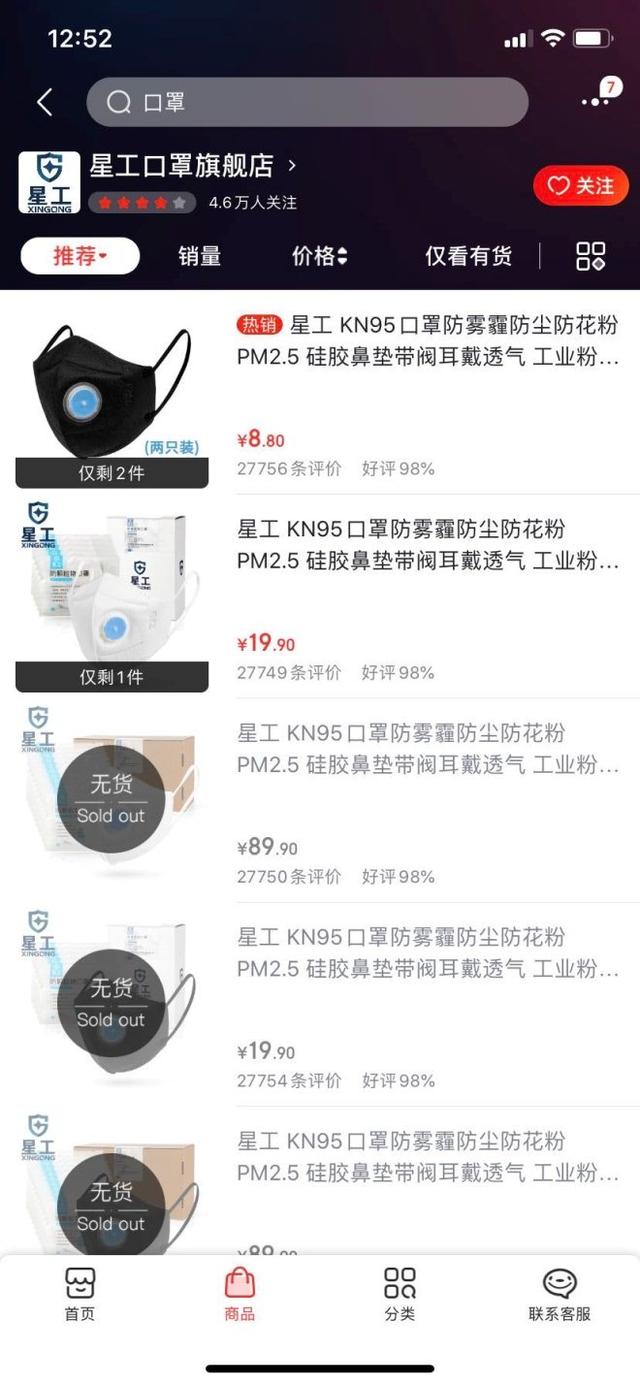Viewport: 640px width, 1385px height.
Task: Go to the 首页 tab
Action: pyautogui.click(x=80, y=1294)
